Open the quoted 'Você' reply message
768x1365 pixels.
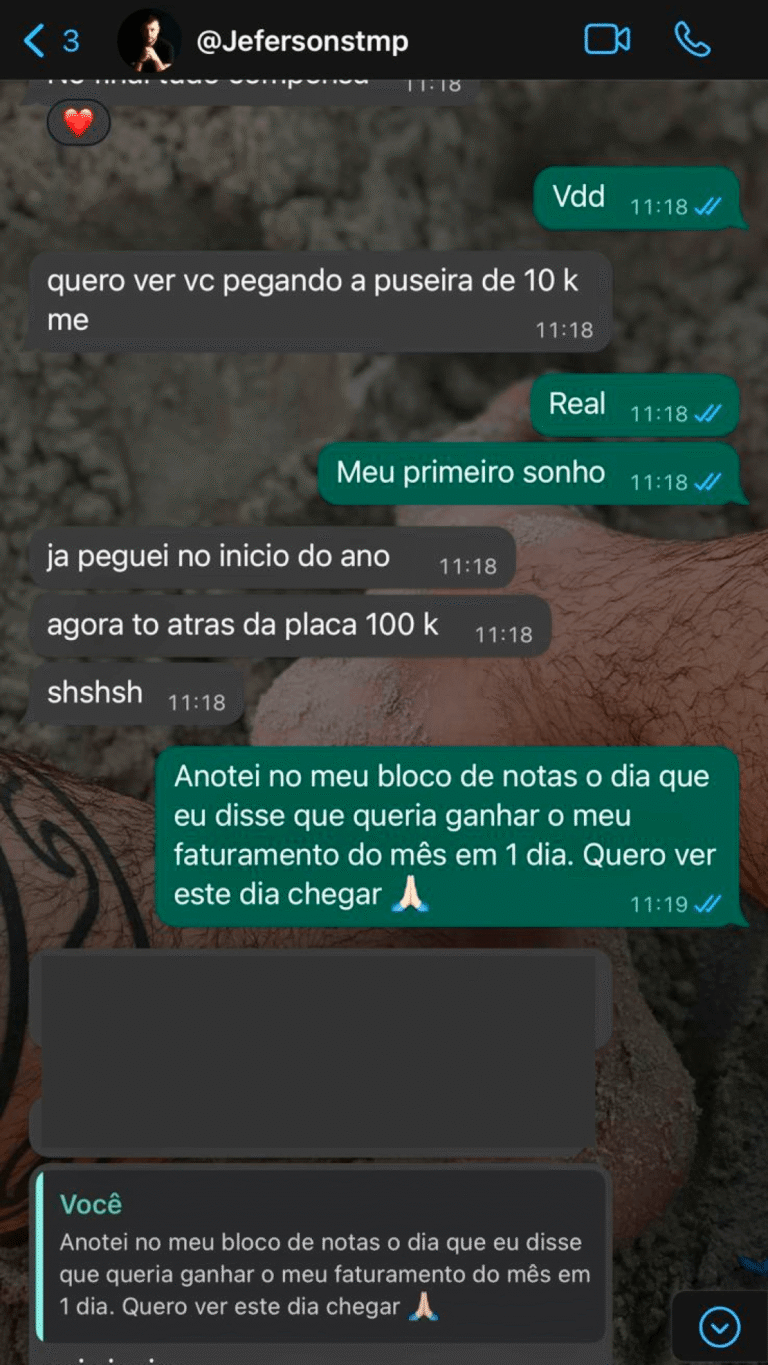pyautogui.click(x=320, y=1255)
